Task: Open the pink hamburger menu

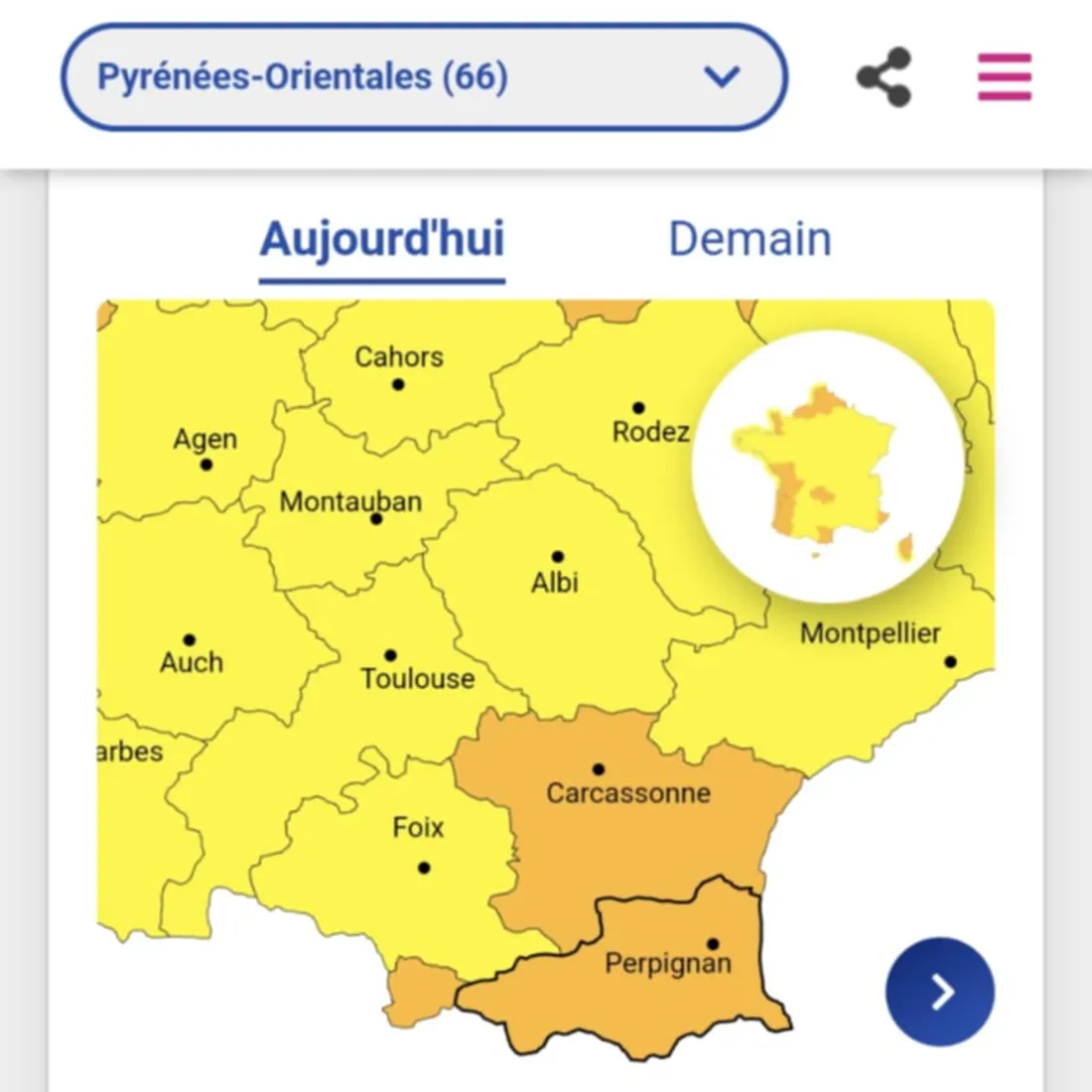Action: 1004,77
